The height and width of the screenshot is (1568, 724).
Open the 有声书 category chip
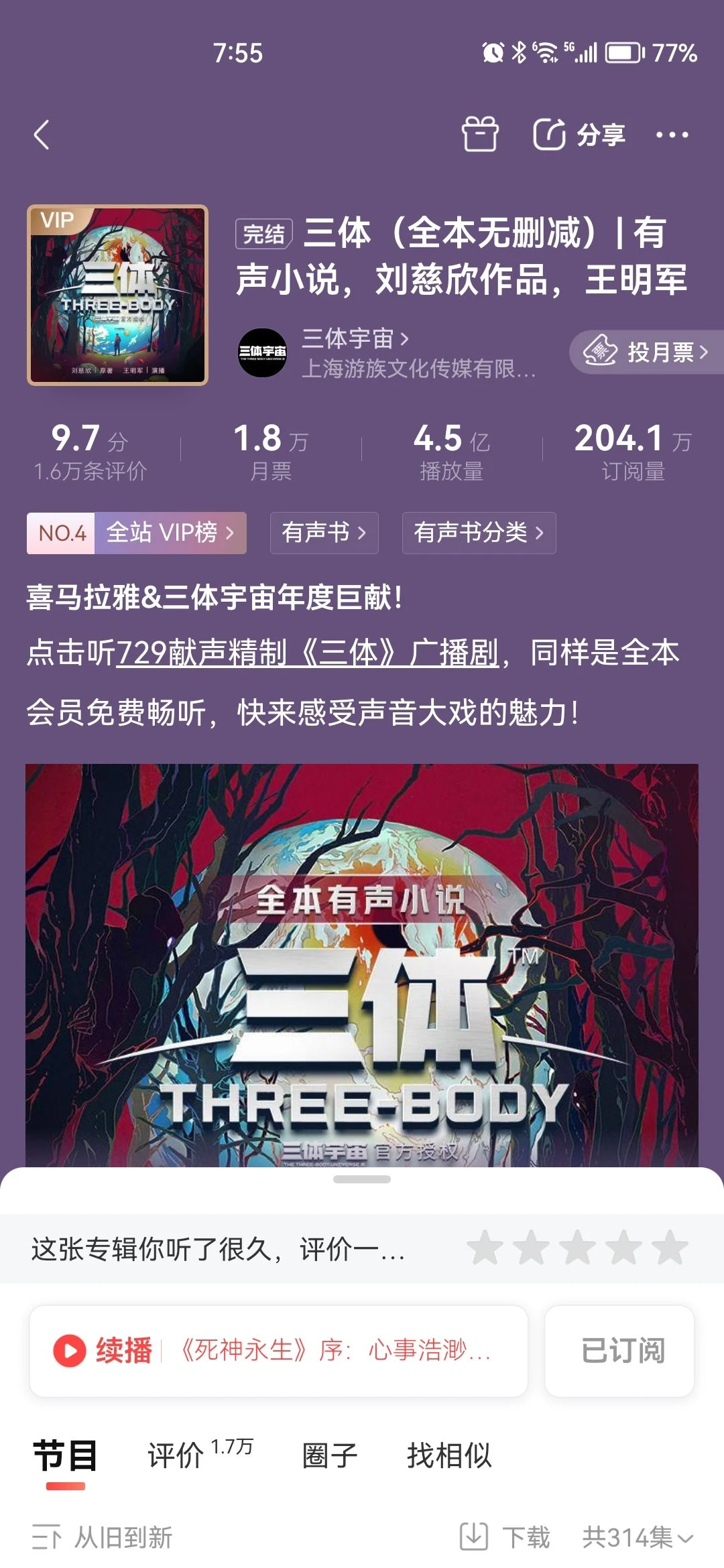tap(324, 533)
